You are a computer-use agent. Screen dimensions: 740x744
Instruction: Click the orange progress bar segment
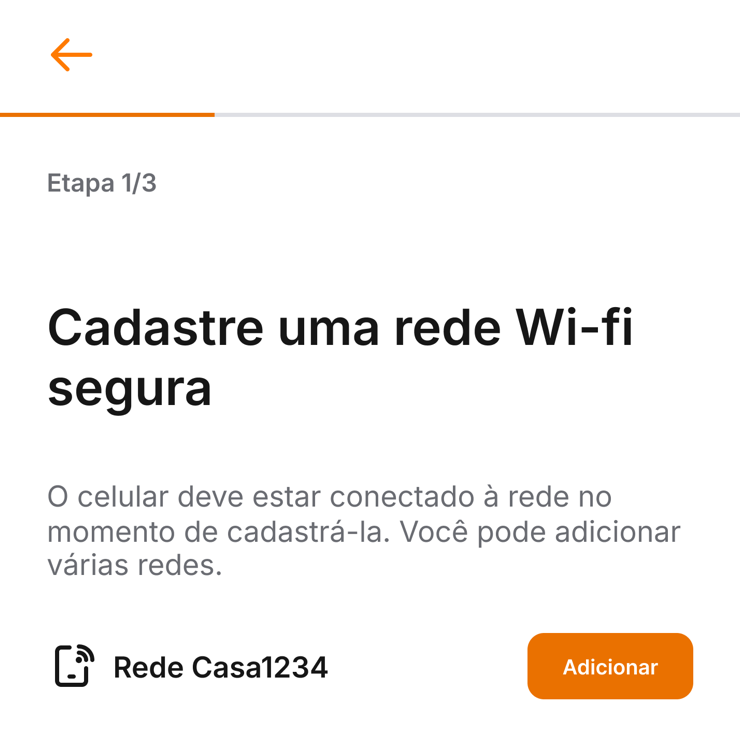[108, 114]
